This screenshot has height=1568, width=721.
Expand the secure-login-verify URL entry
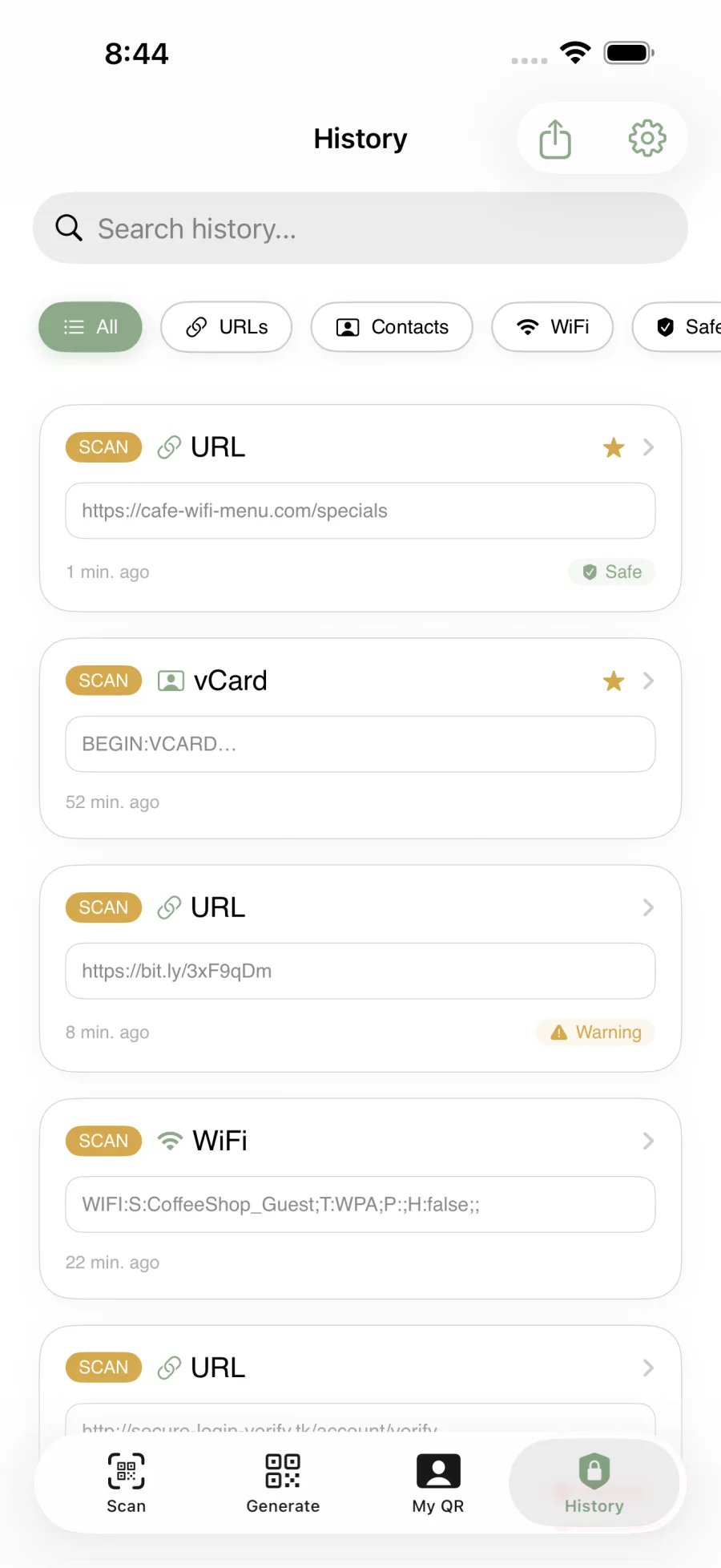coord(648,1368)
